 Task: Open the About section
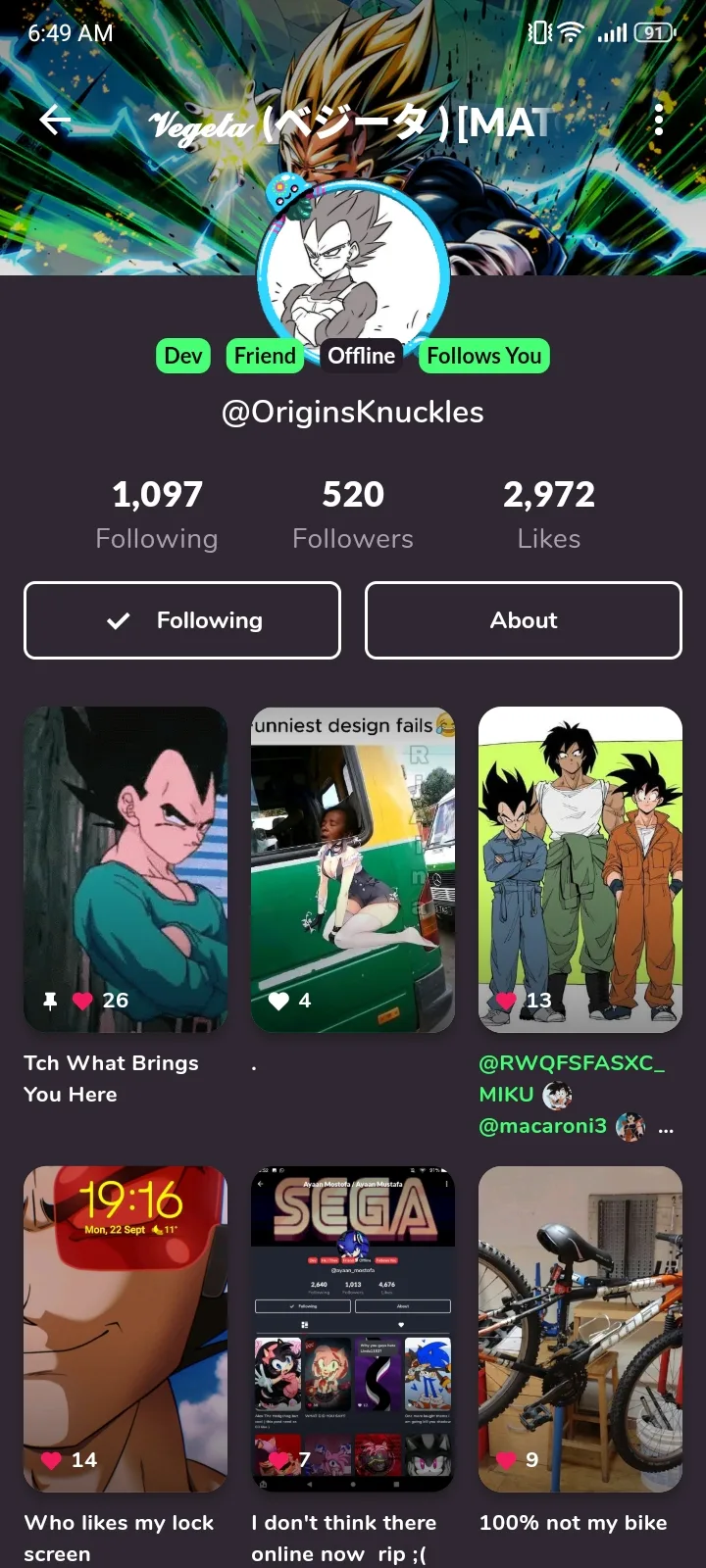click(524, 620)
